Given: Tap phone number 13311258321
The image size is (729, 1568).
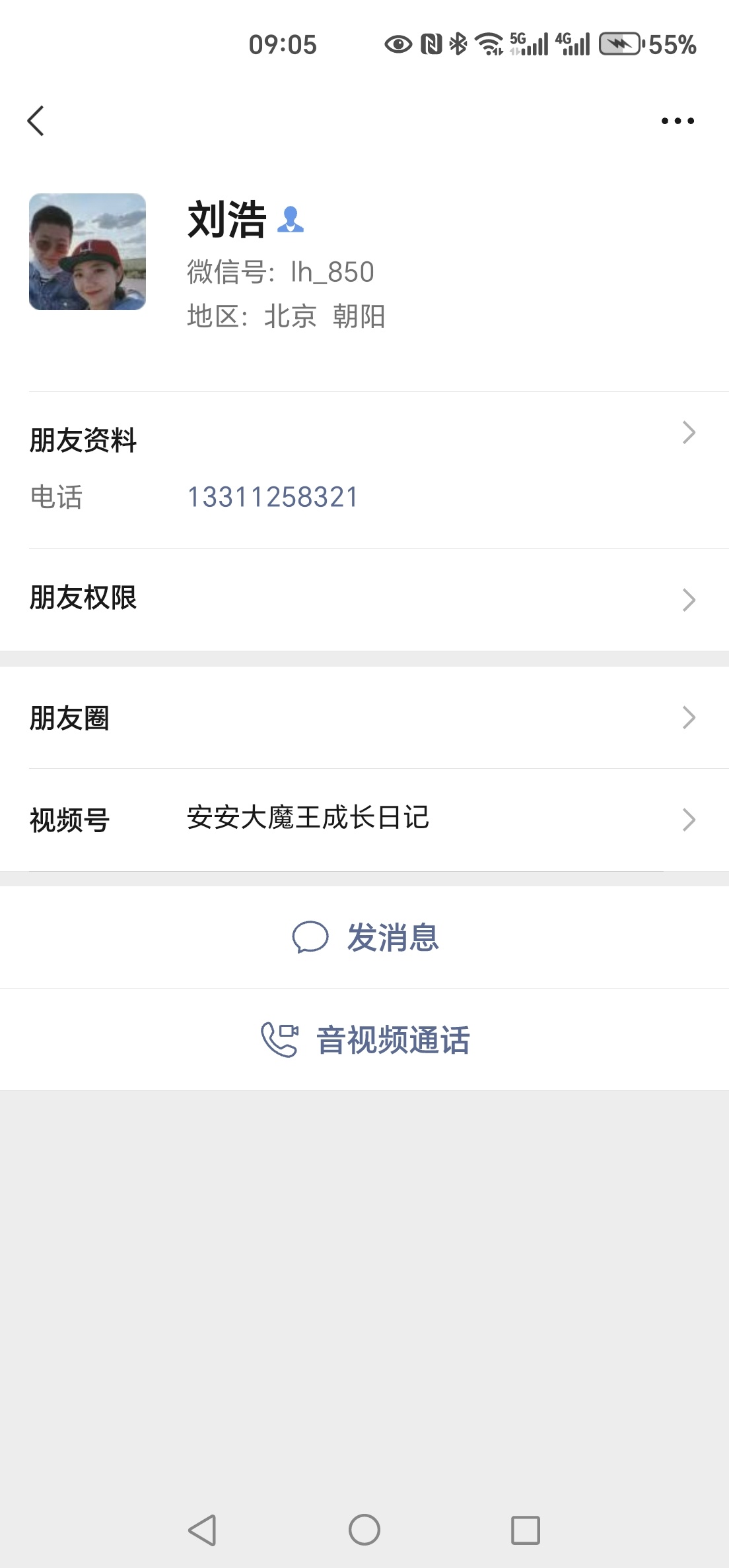Looking at the screenshot, I should 273,497.
